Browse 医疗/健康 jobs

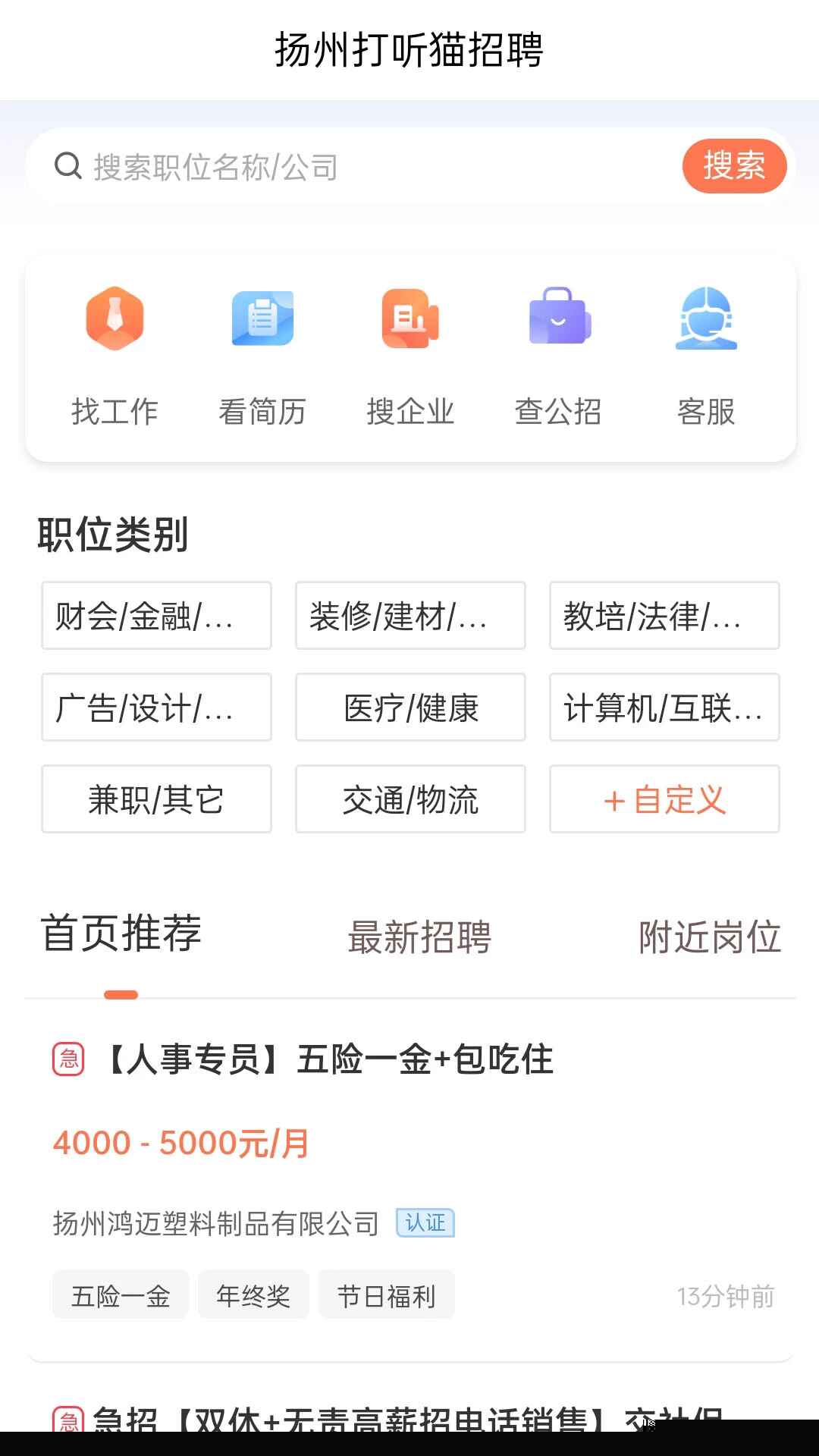pos(410,708)
